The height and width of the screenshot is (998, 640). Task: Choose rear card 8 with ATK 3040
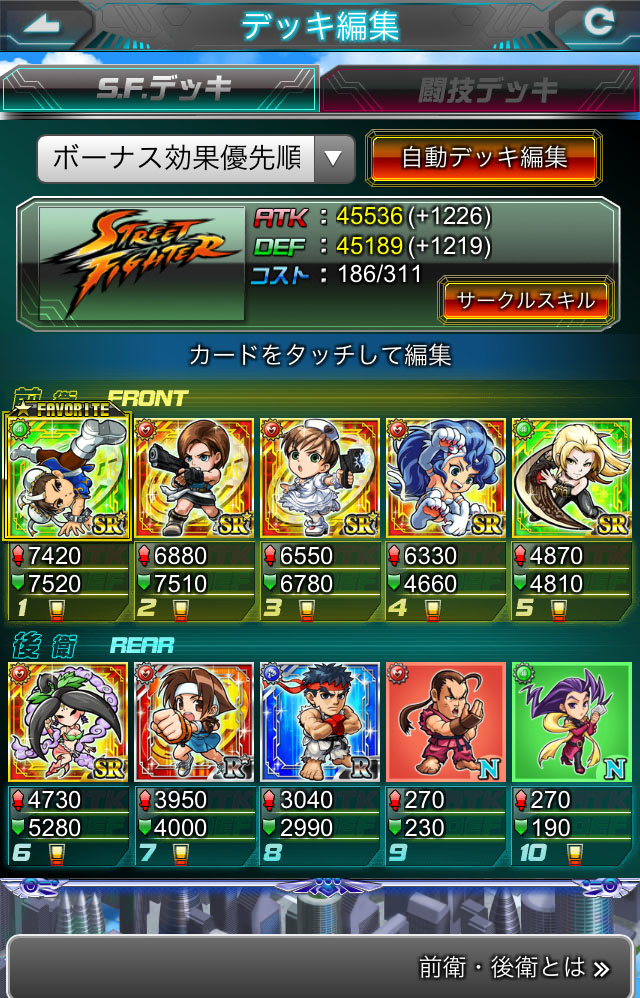pyautogui.click(x=320, y=721)
